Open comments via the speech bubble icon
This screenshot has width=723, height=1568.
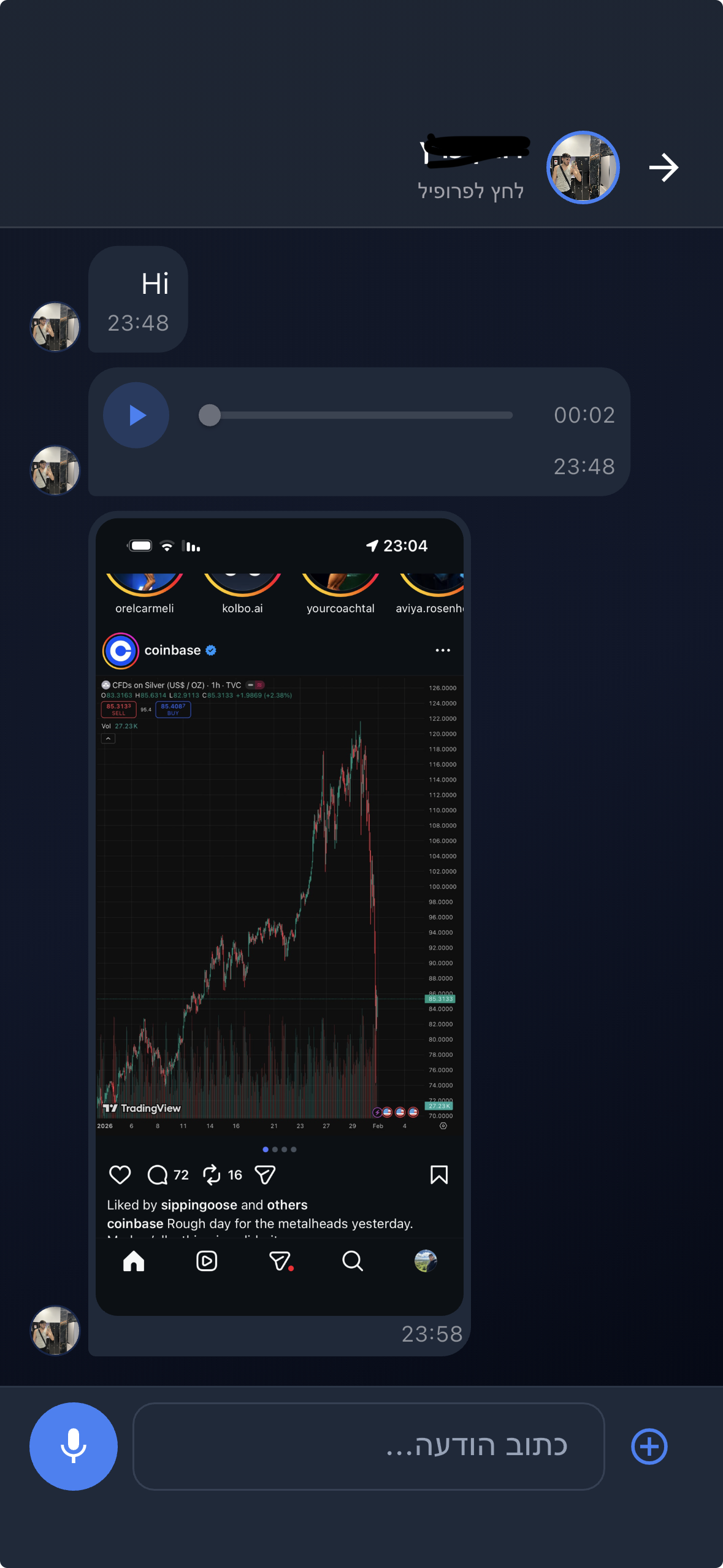click(158, 1174)
